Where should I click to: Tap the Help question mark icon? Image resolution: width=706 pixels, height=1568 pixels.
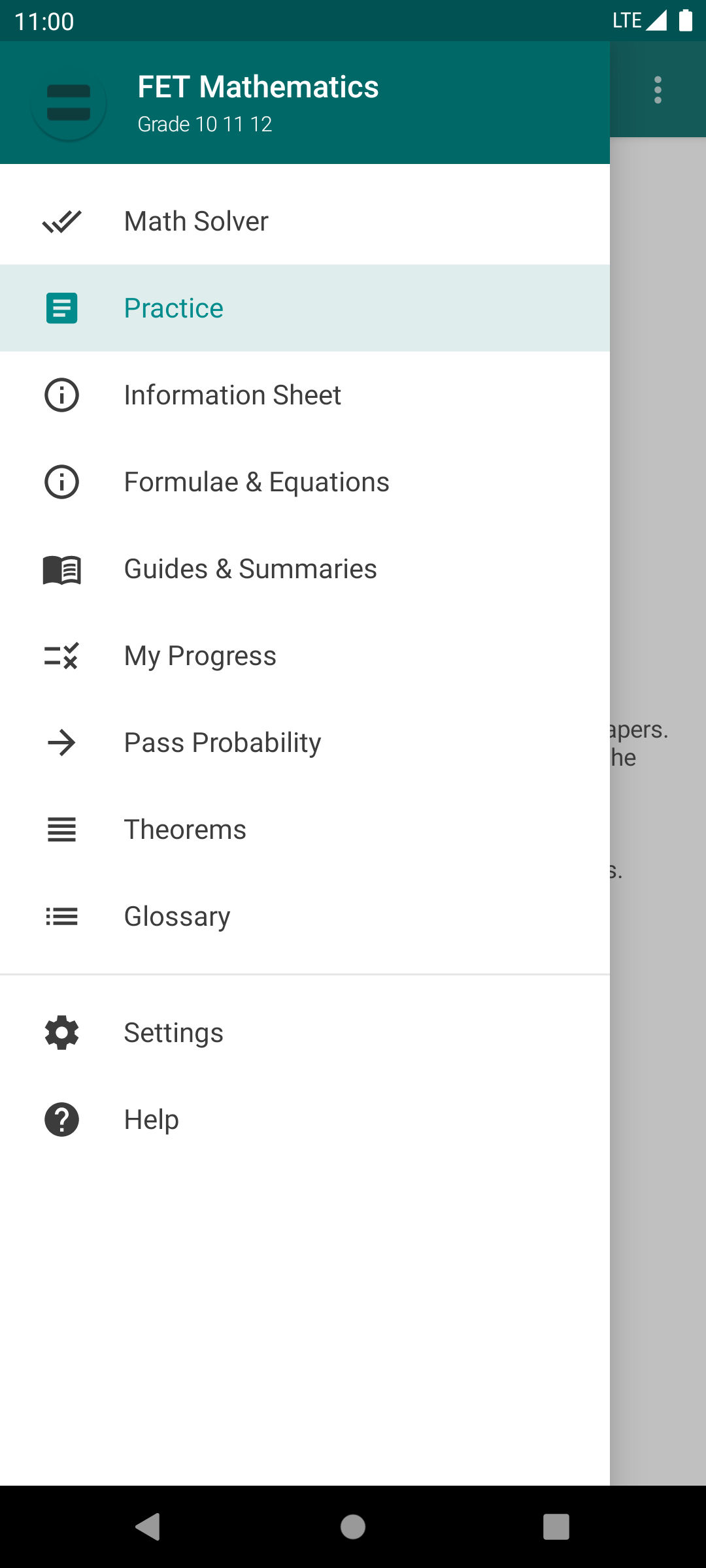tap(61, 1119)
